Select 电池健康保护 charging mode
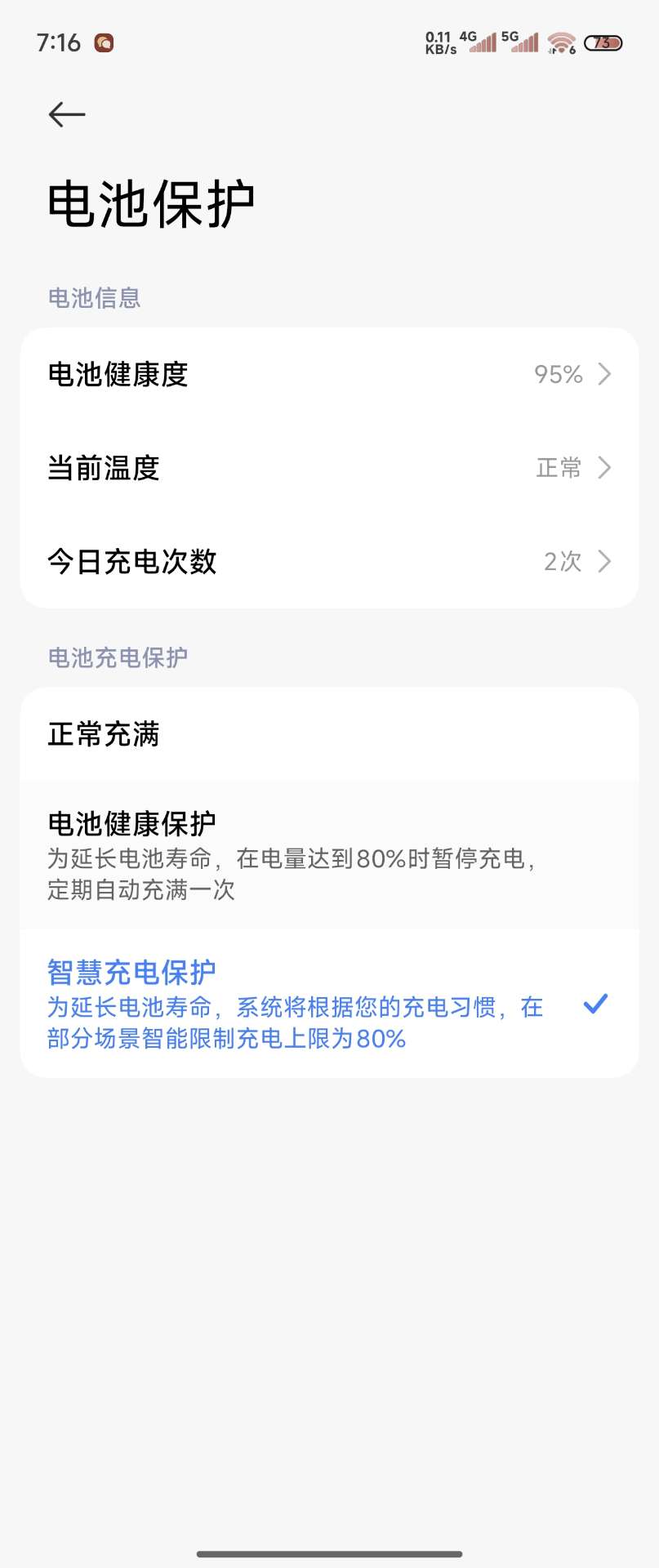This screenshot has height=1568, width=659. 329,855
